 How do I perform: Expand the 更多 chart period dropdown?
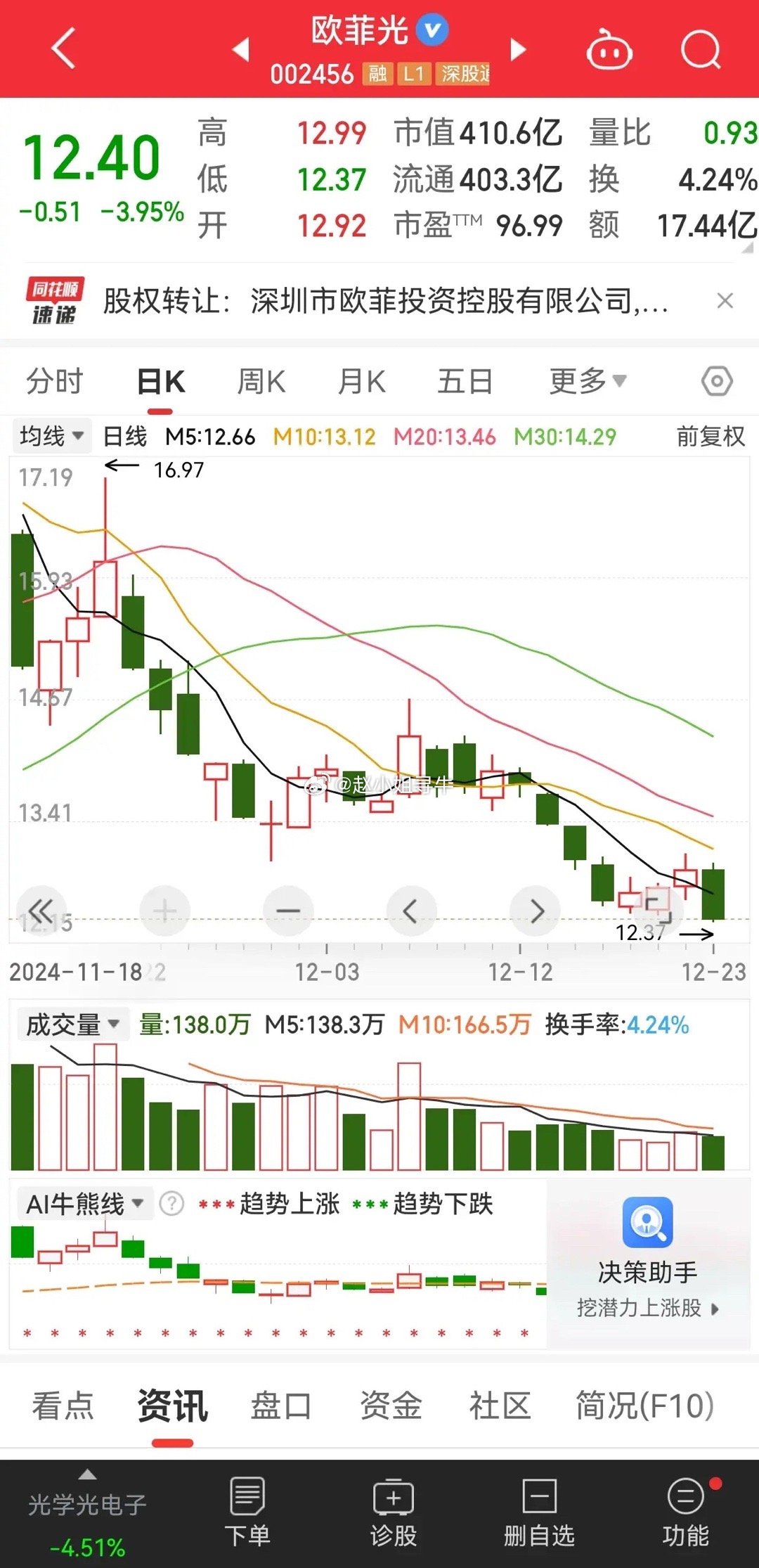coord(587,382)
